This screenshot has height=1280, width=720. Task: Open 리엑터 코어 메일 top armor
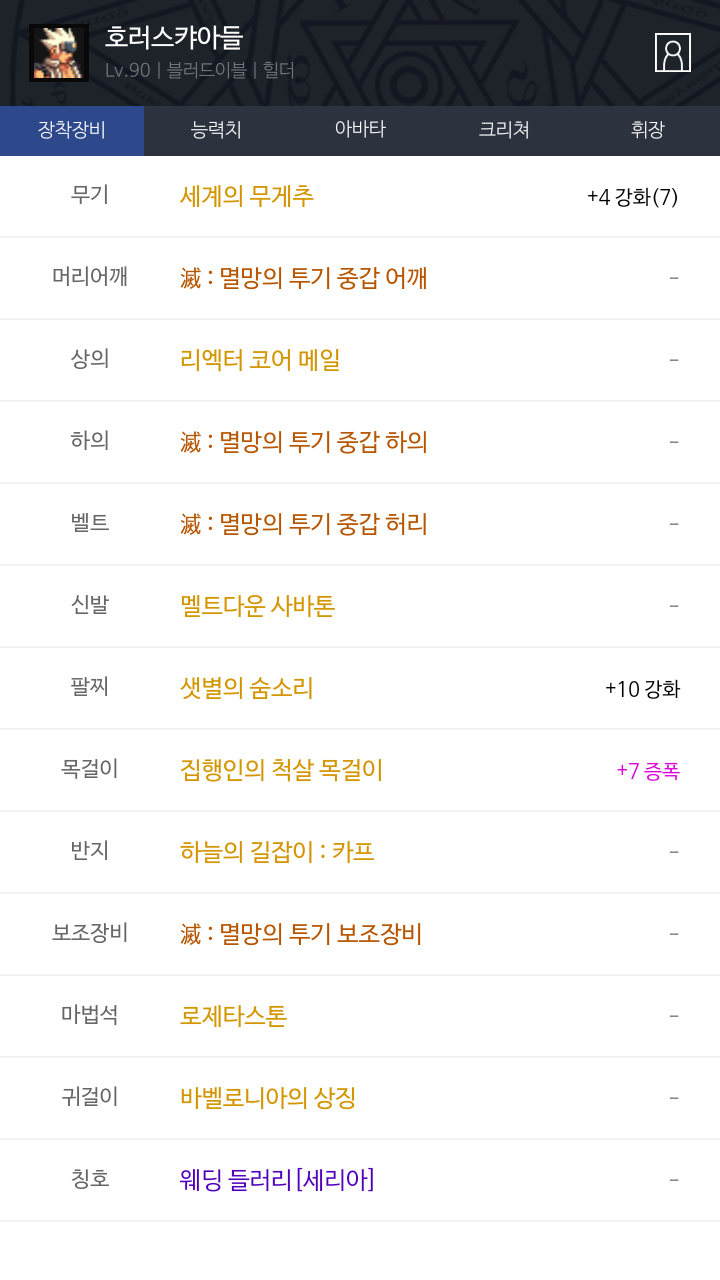260,360
